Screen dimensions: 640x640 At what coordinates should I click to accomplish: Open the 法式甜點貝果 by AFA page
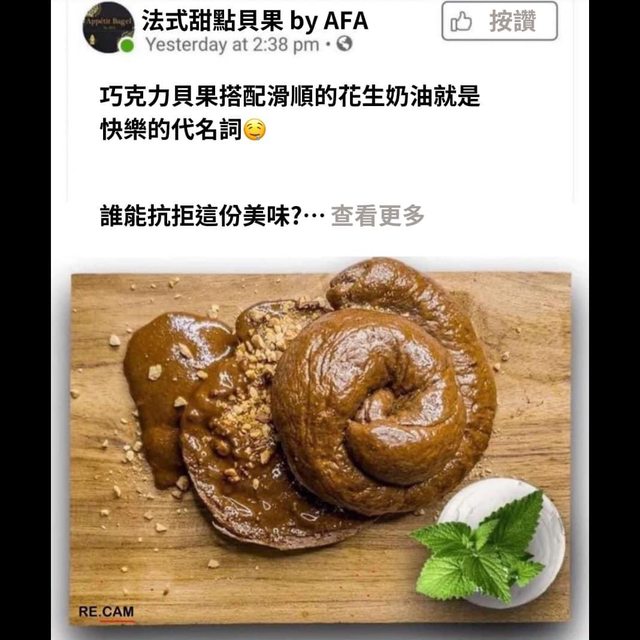point(255,20)
